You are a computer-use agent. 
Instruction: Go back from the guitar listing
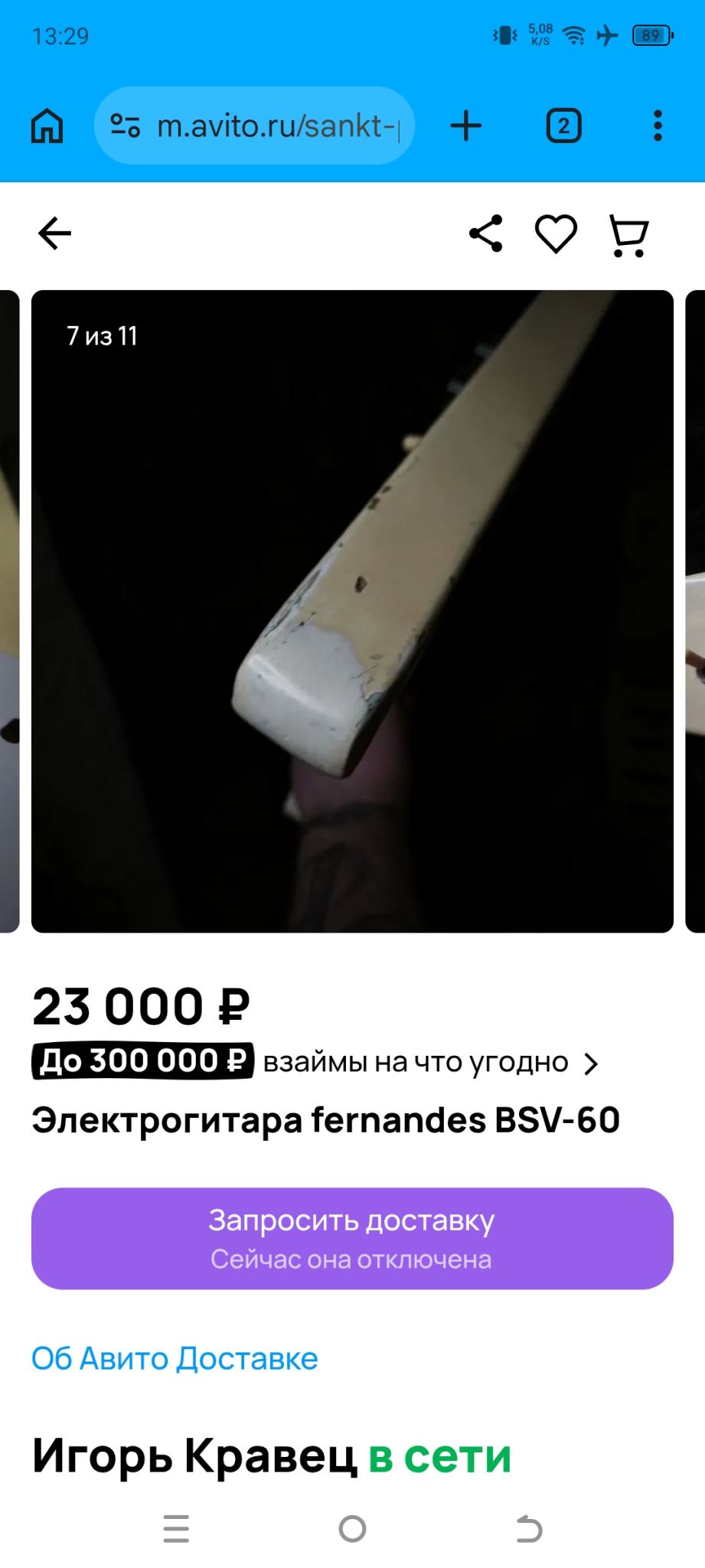click(54, 234)
